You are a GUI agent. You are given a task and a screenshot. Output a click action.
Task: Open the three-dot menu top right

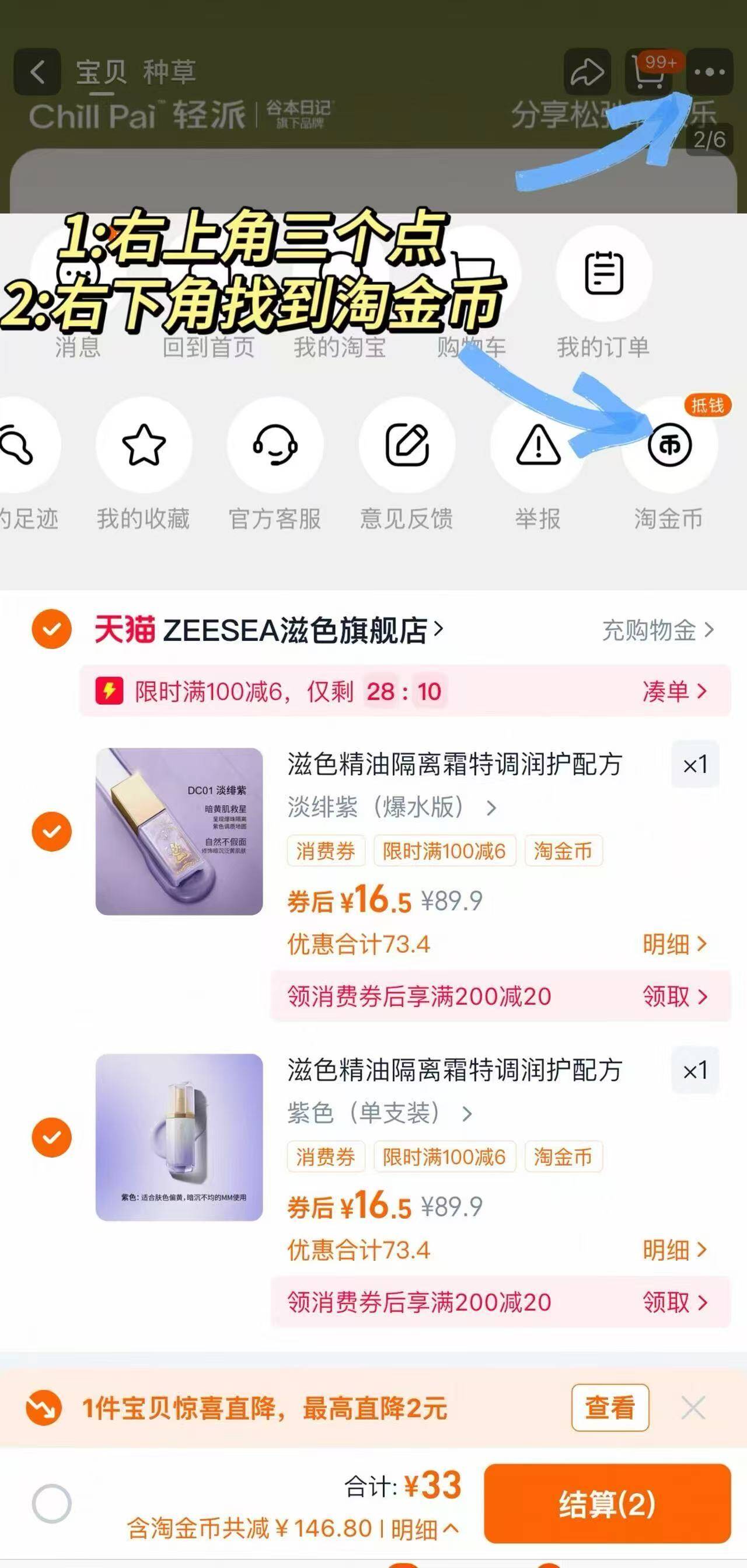[709, 72]
